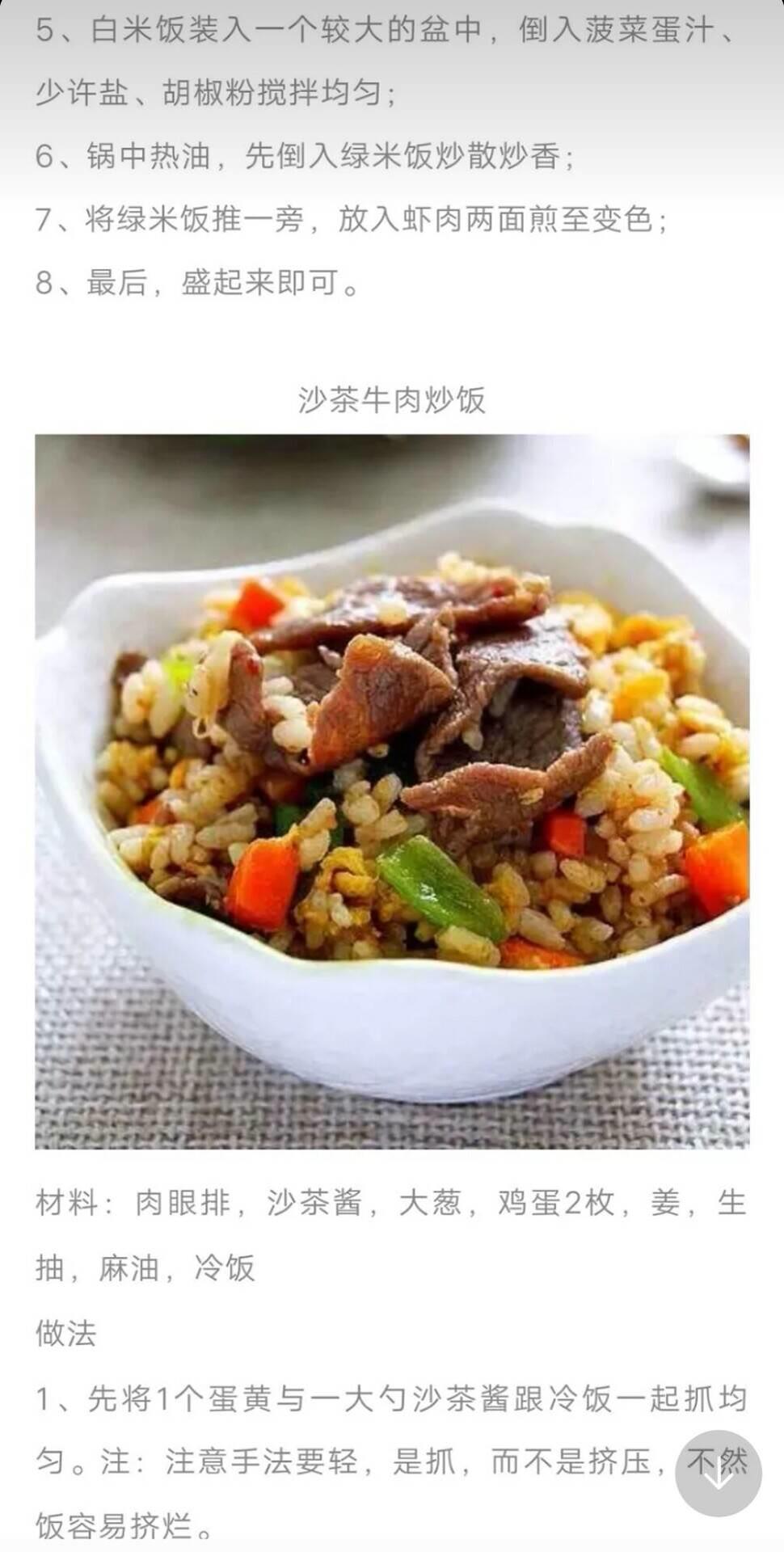Open the 沙茶牛肉炒饭 dish photo
This screenshot has height=1552, width=784.
392,791
